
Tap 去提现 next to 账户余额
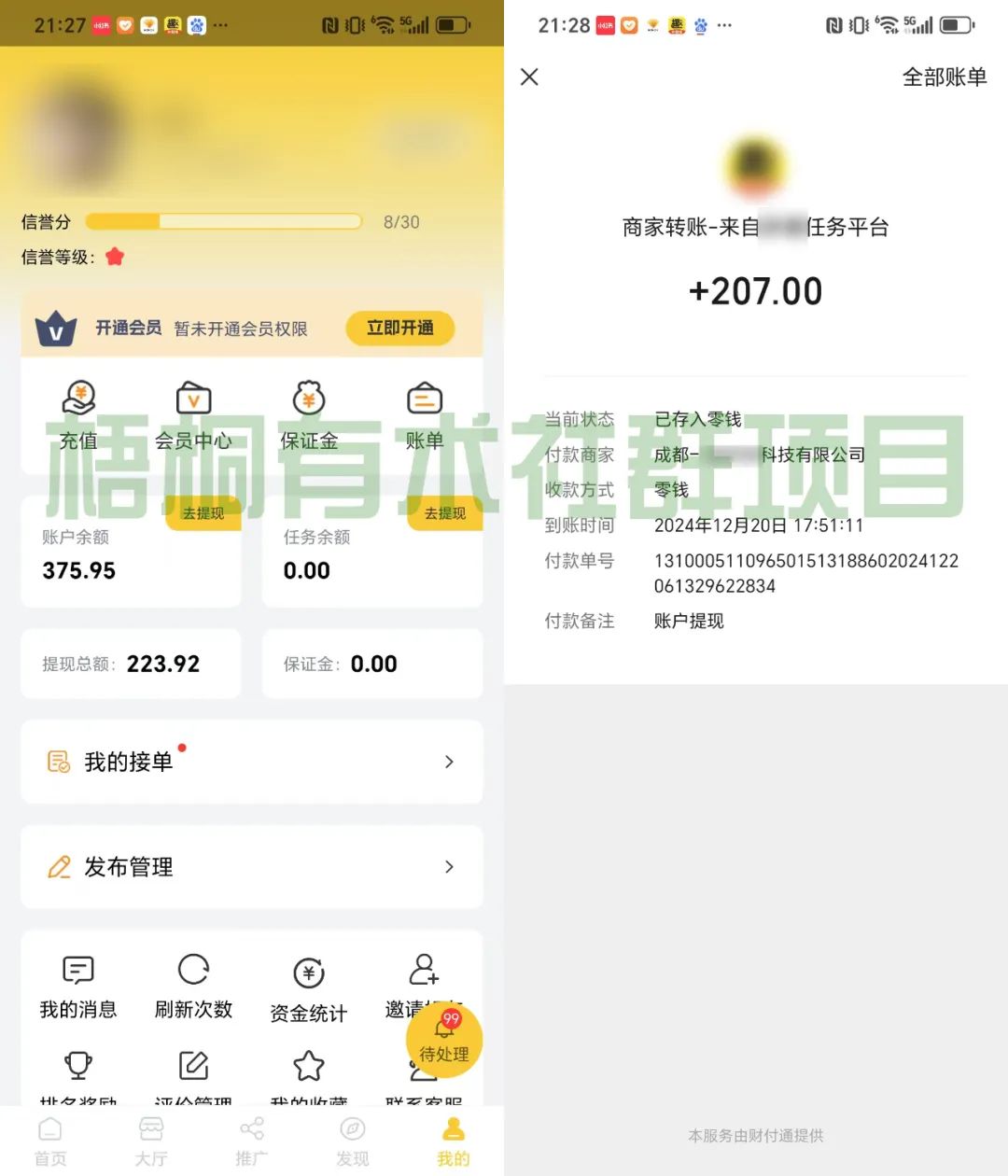[x=203, y=513]
